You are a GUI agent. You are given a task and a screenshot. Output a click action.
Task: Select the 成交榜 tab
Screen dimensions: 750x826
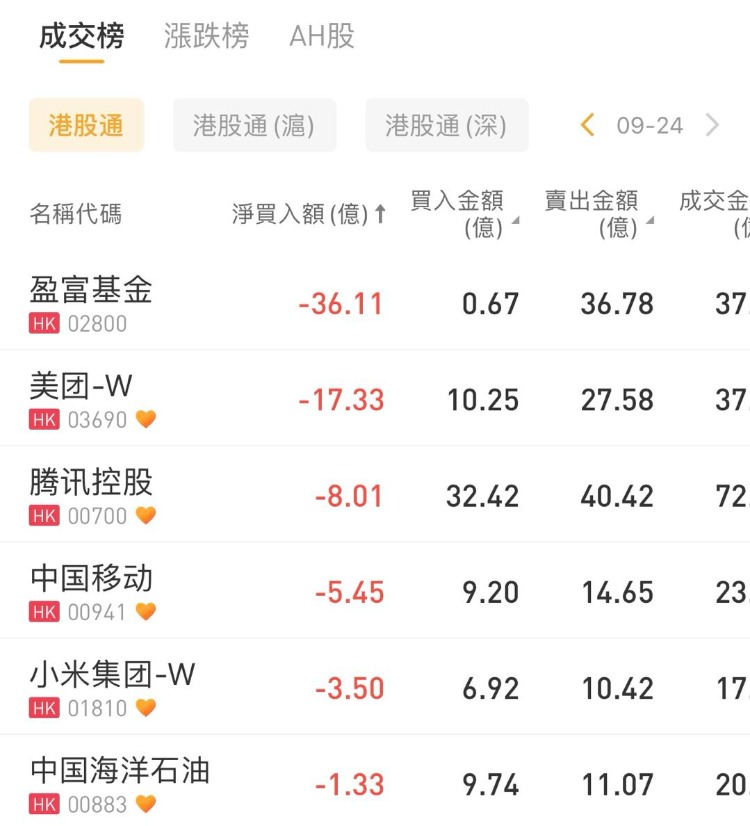click(82, 37)
